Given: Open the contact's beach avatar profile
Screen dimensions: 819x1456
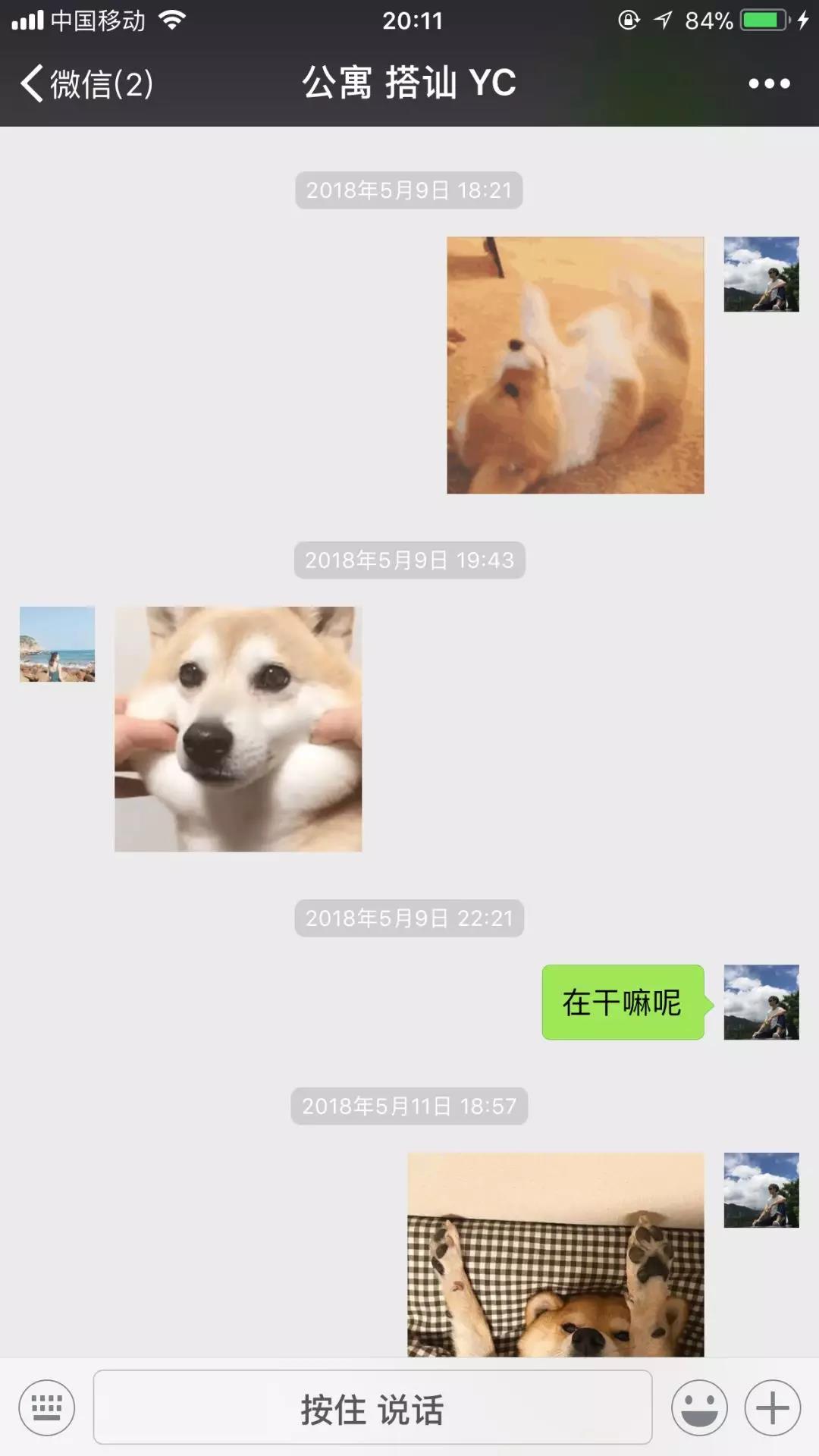Looking at the screenshot, I should coord(58,644).
